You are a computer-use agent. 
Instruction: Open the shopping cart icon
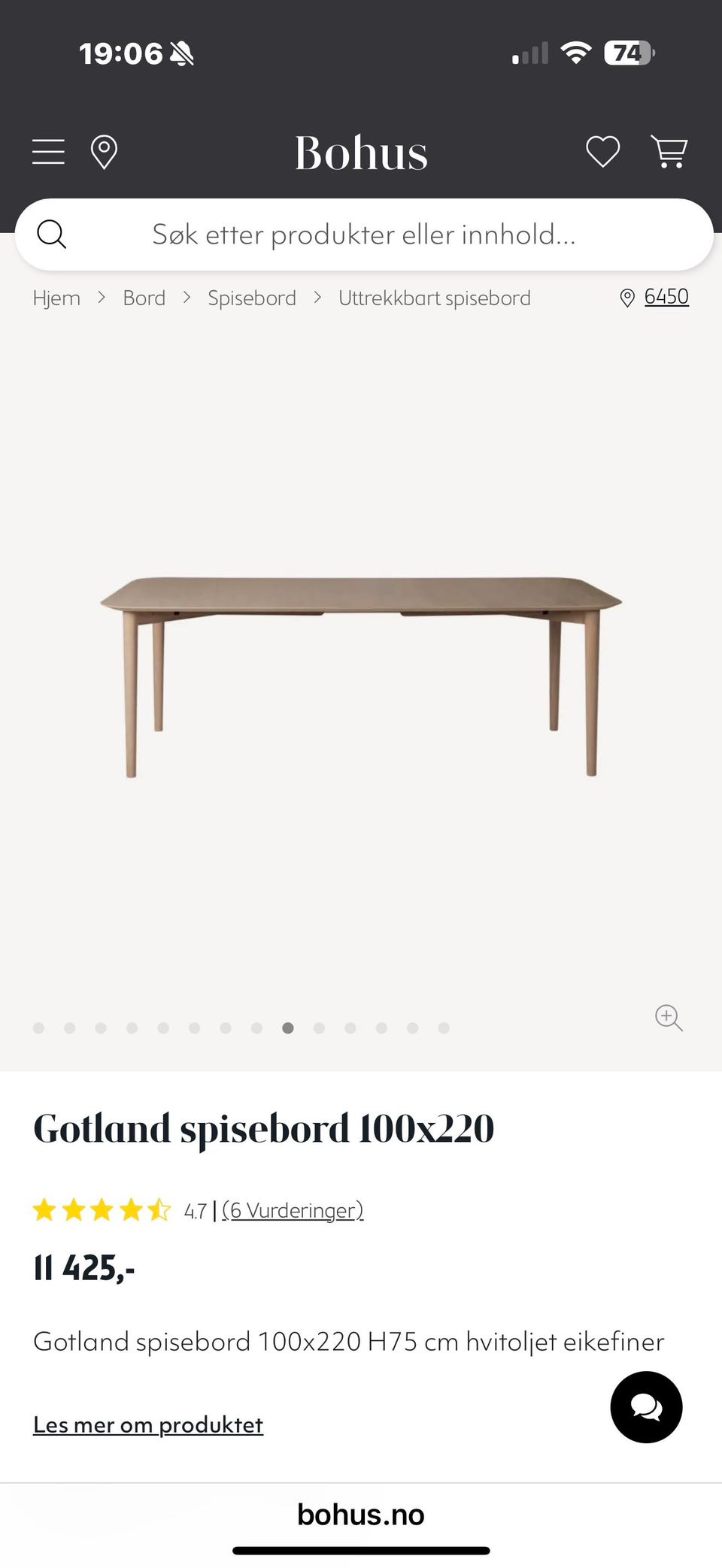(669, 151)
